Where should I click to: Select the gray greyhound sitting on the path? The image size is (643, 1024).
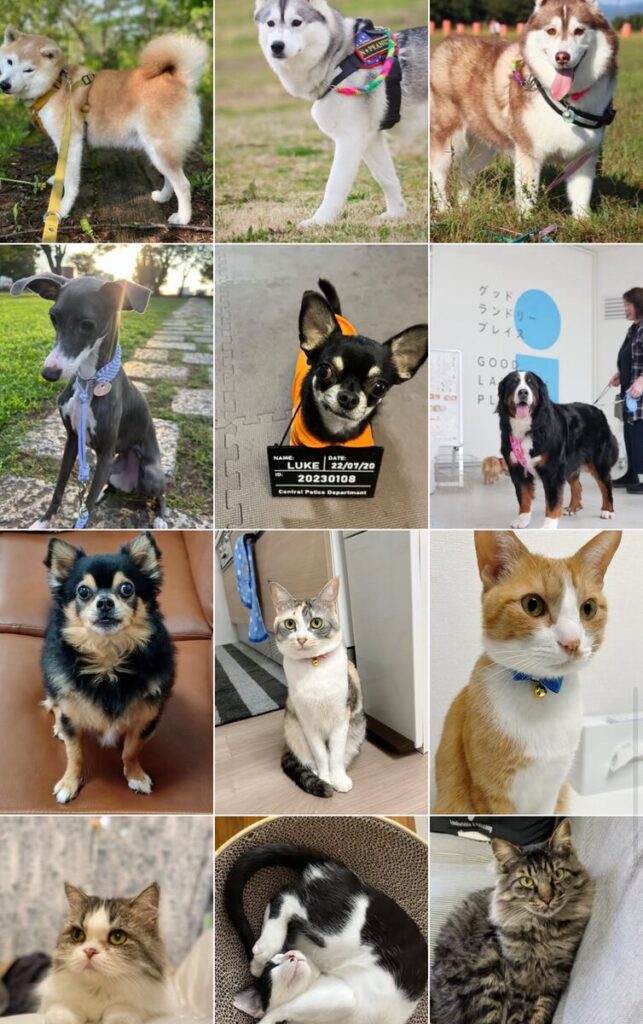106,387
